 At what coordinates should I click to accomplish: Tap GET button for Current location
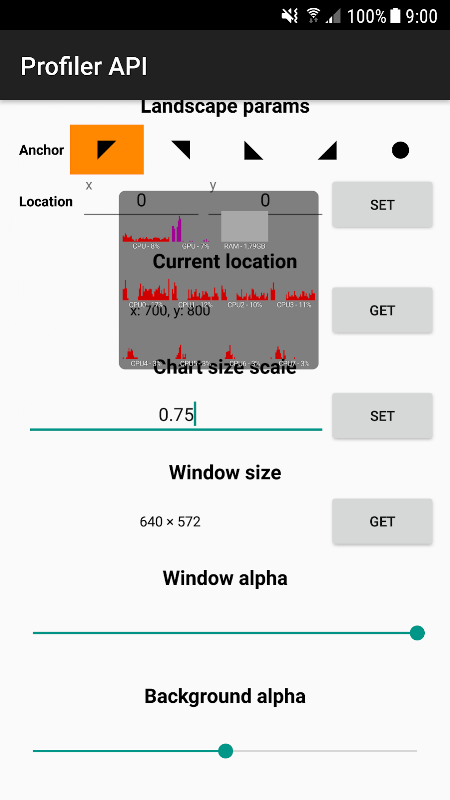pyautogui.click(x=382, y=310)
